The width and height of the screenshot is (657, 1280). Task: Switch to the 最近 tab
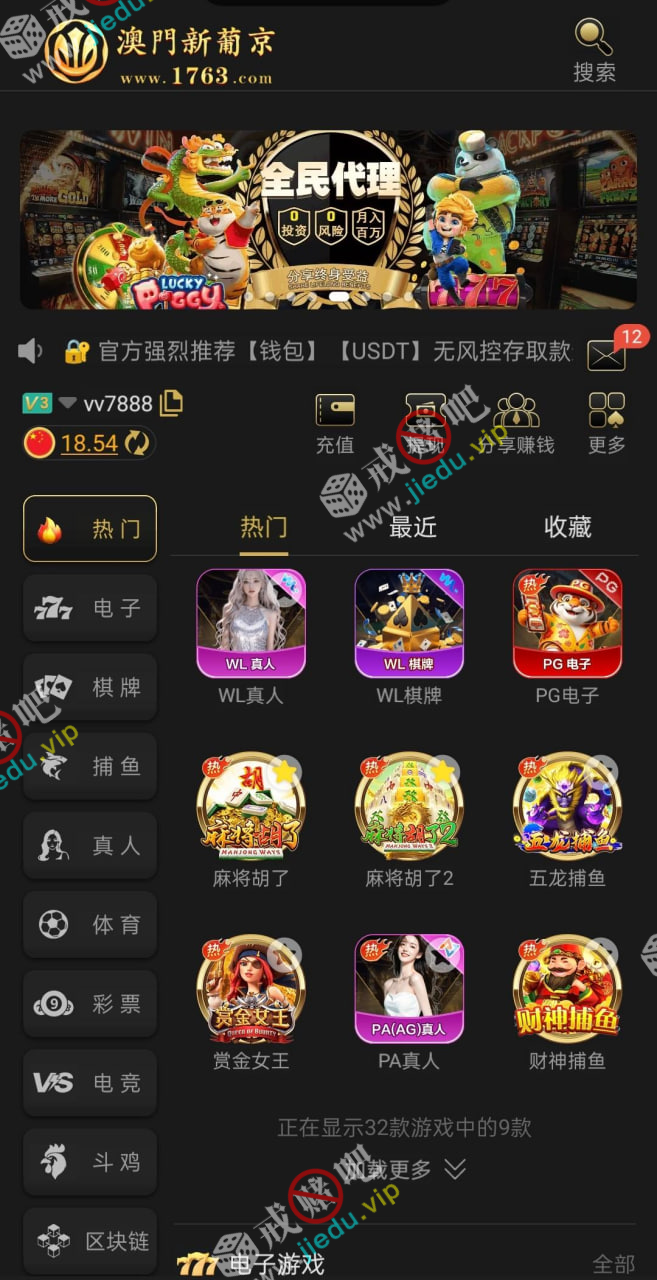click(413, 527)
